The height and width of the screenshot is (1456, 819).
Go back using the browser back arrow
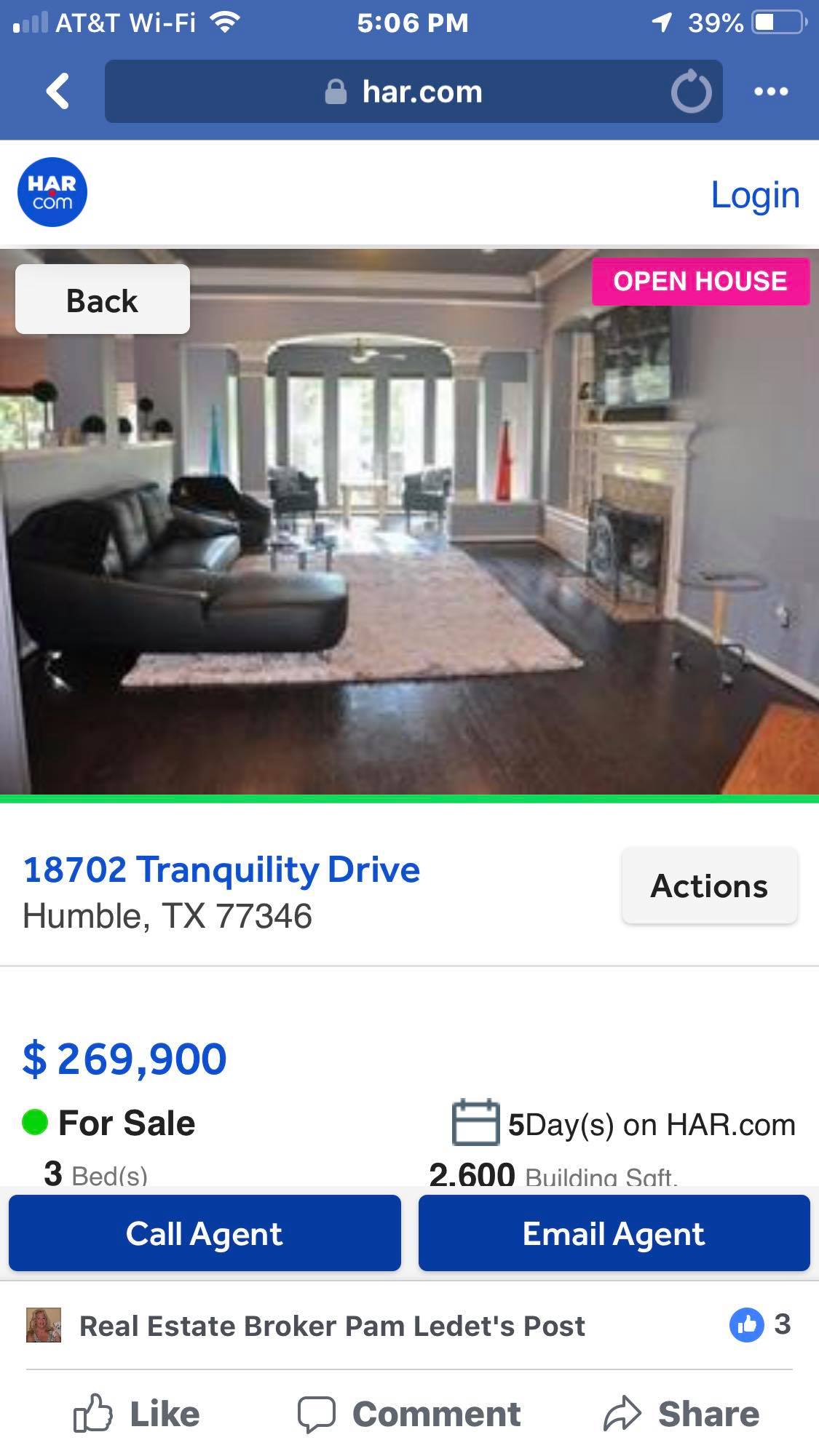pyautogui.click(x=58, y=92)
